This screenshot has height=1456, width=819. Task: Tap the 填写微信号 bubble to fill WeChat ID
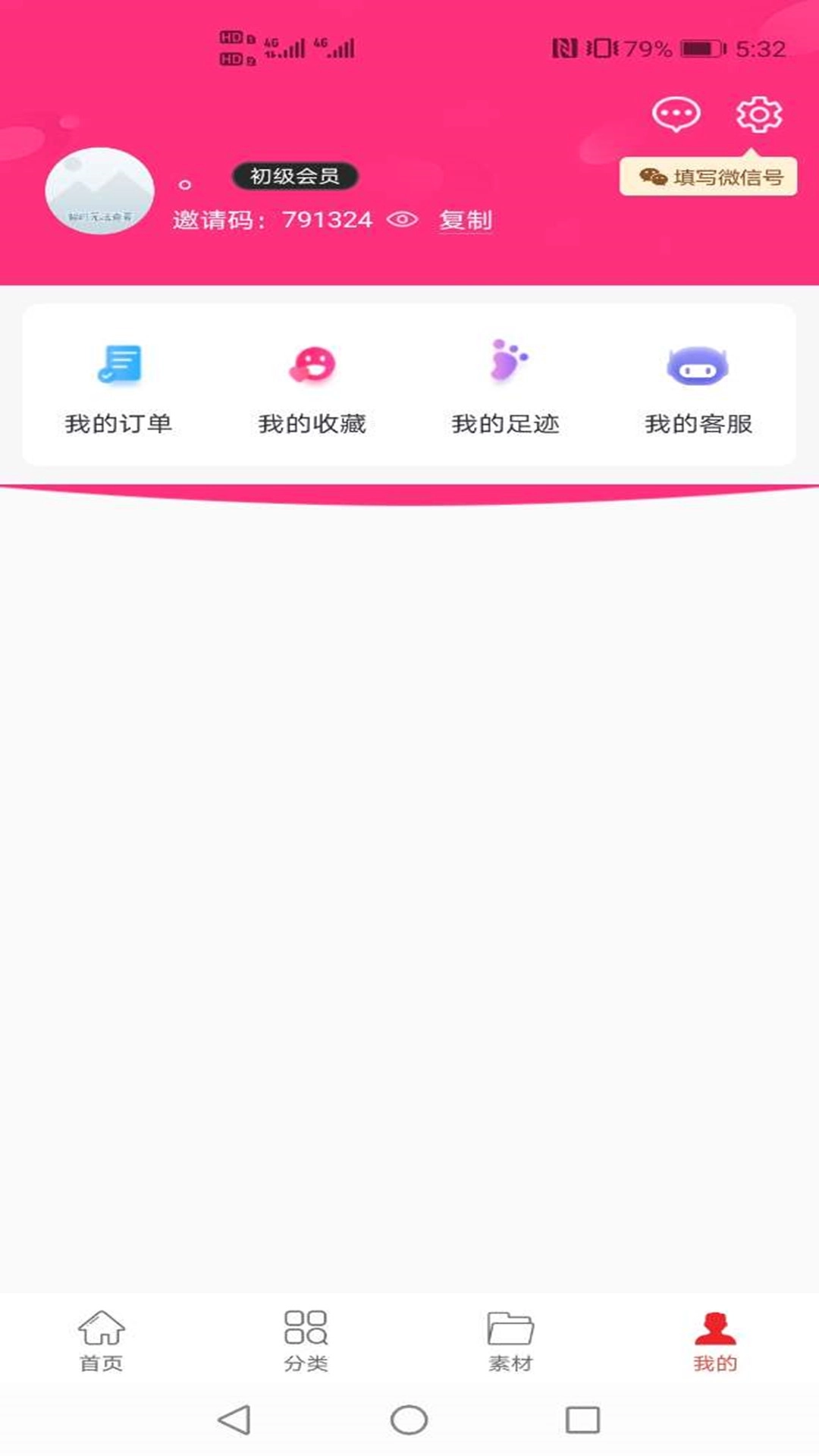coord(708,176)
